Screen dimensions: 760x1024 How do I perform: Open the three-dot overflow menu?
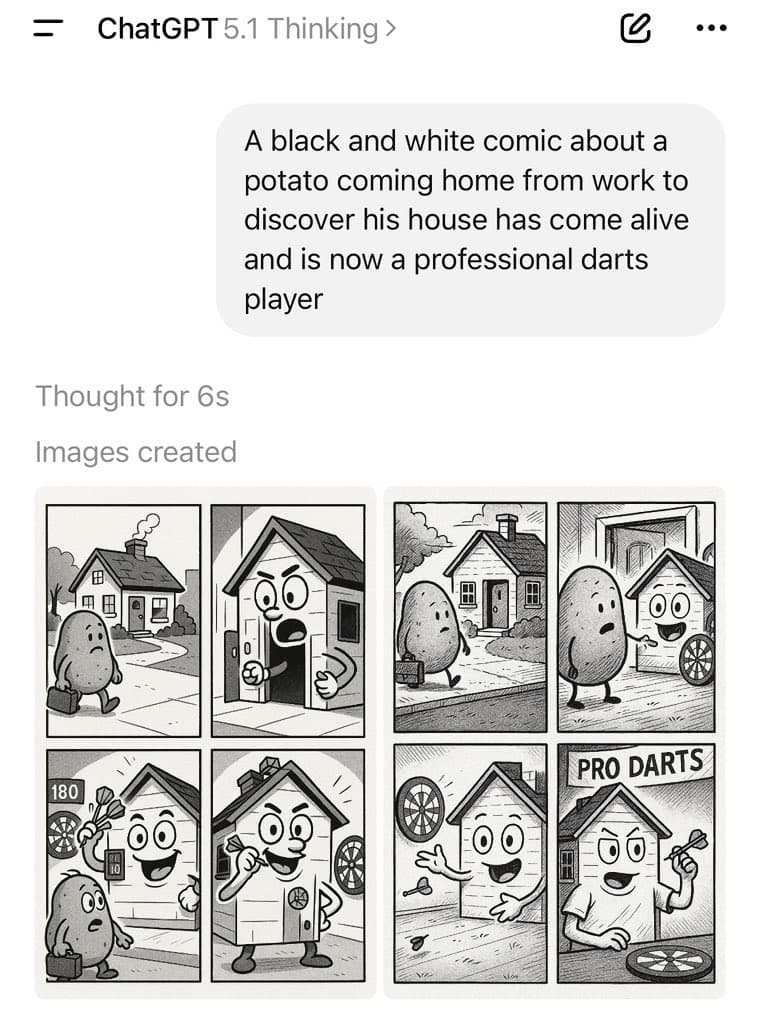[711, 29]
